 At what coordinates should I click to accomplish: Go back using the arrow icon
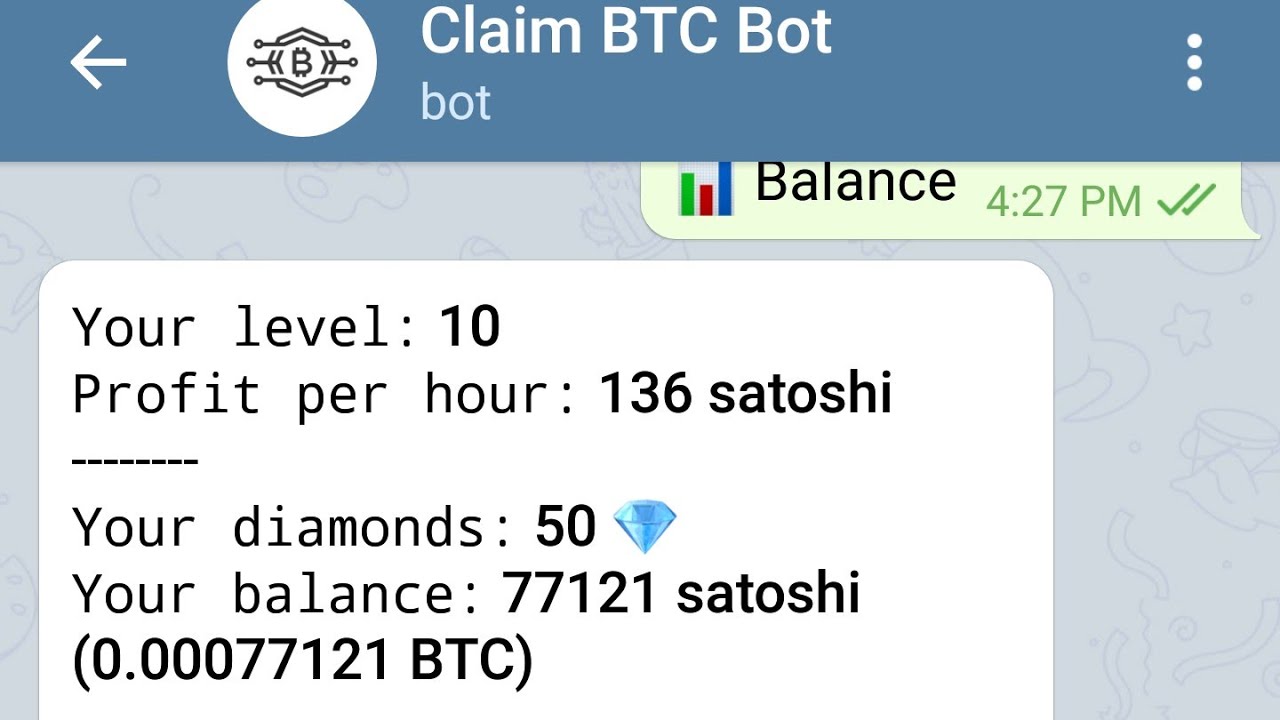[98, 63]
